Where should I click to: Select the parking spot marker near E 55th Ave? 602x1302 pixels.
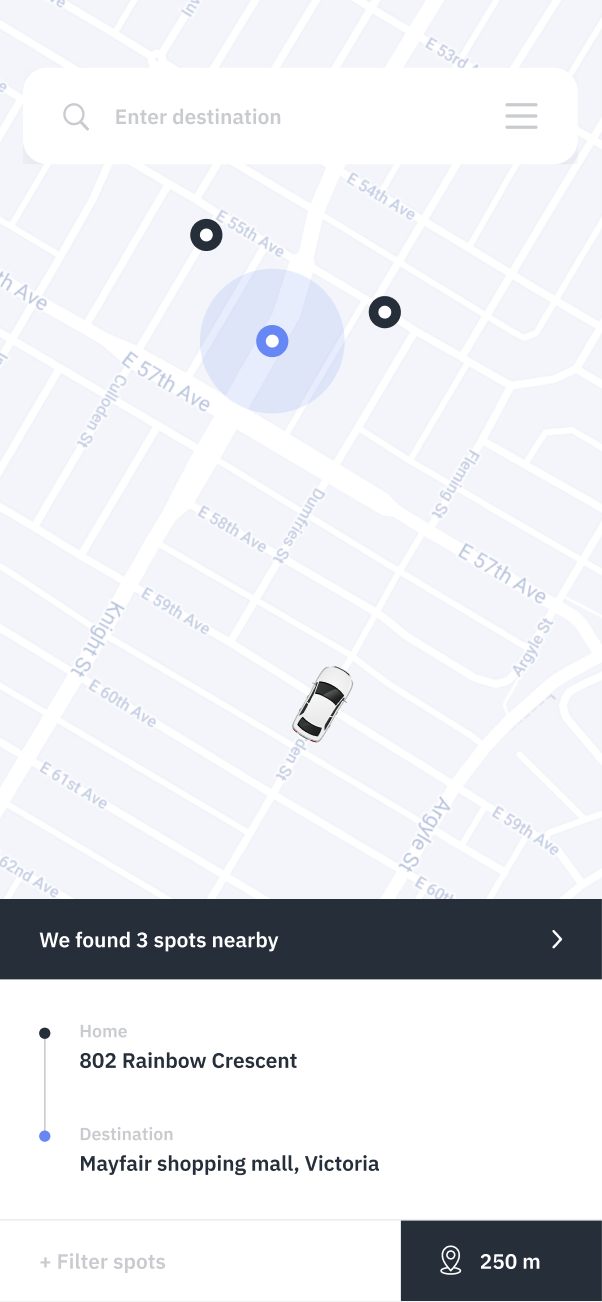click(206, 235)
